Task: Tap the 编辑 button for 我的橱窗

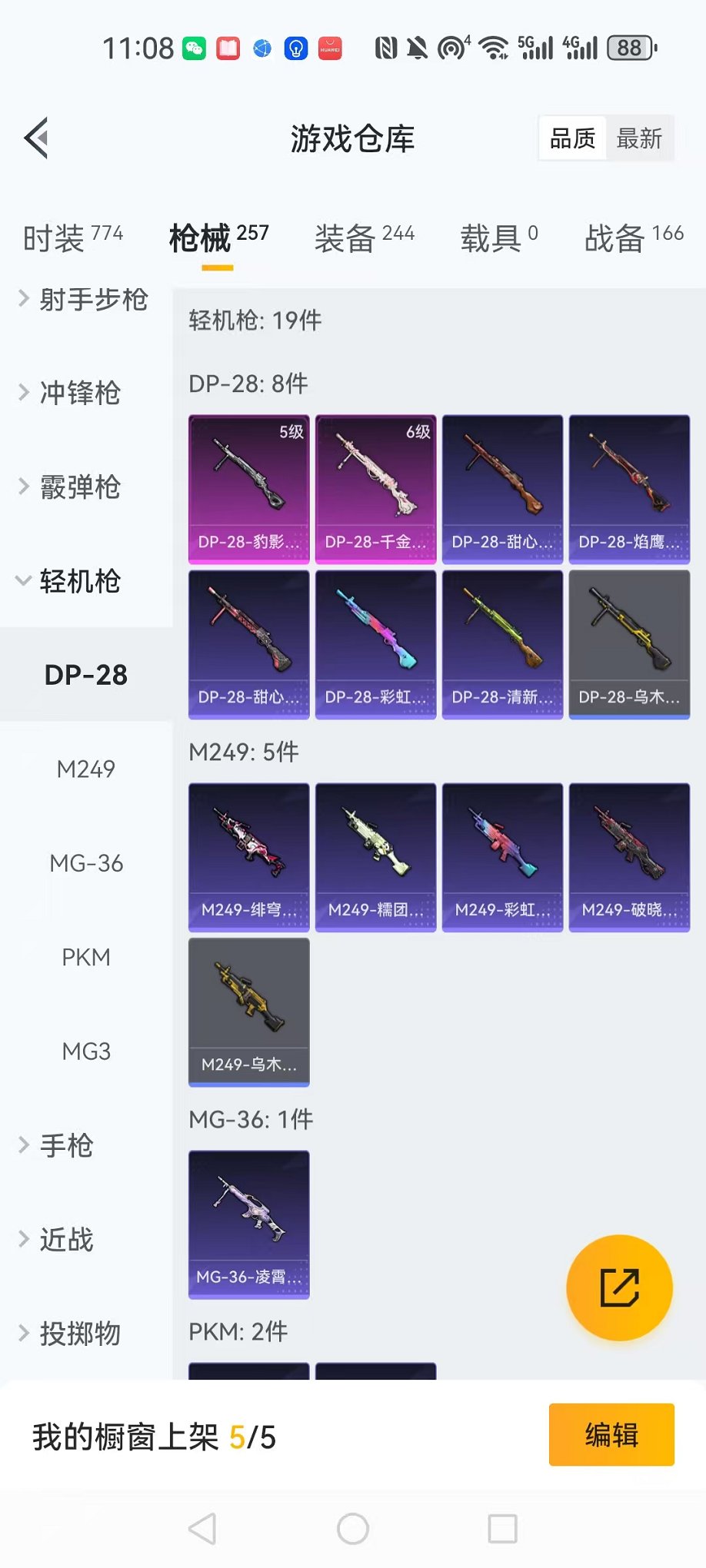Action: point(611,1435)
